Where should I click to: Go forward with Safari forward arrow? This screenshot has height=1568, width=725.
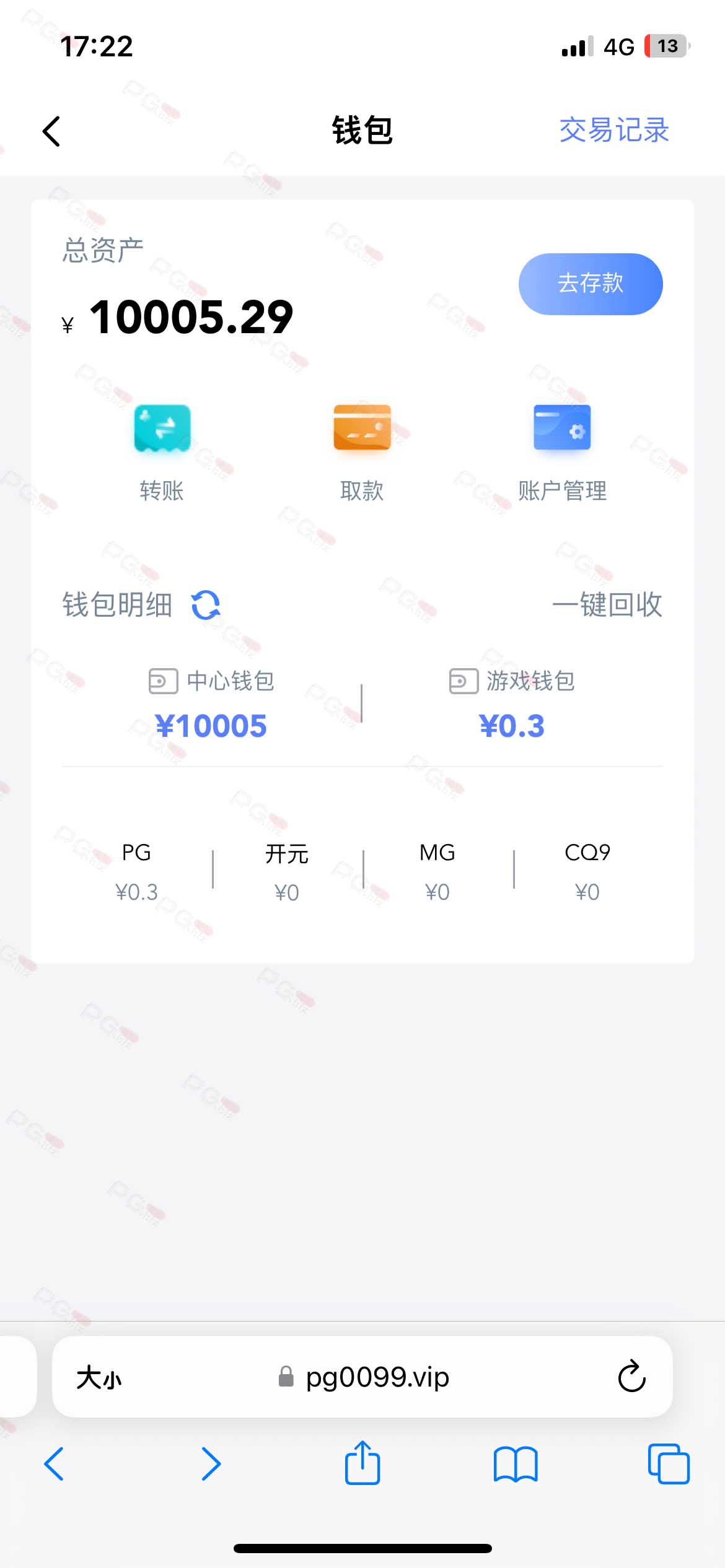(211, 1464)
